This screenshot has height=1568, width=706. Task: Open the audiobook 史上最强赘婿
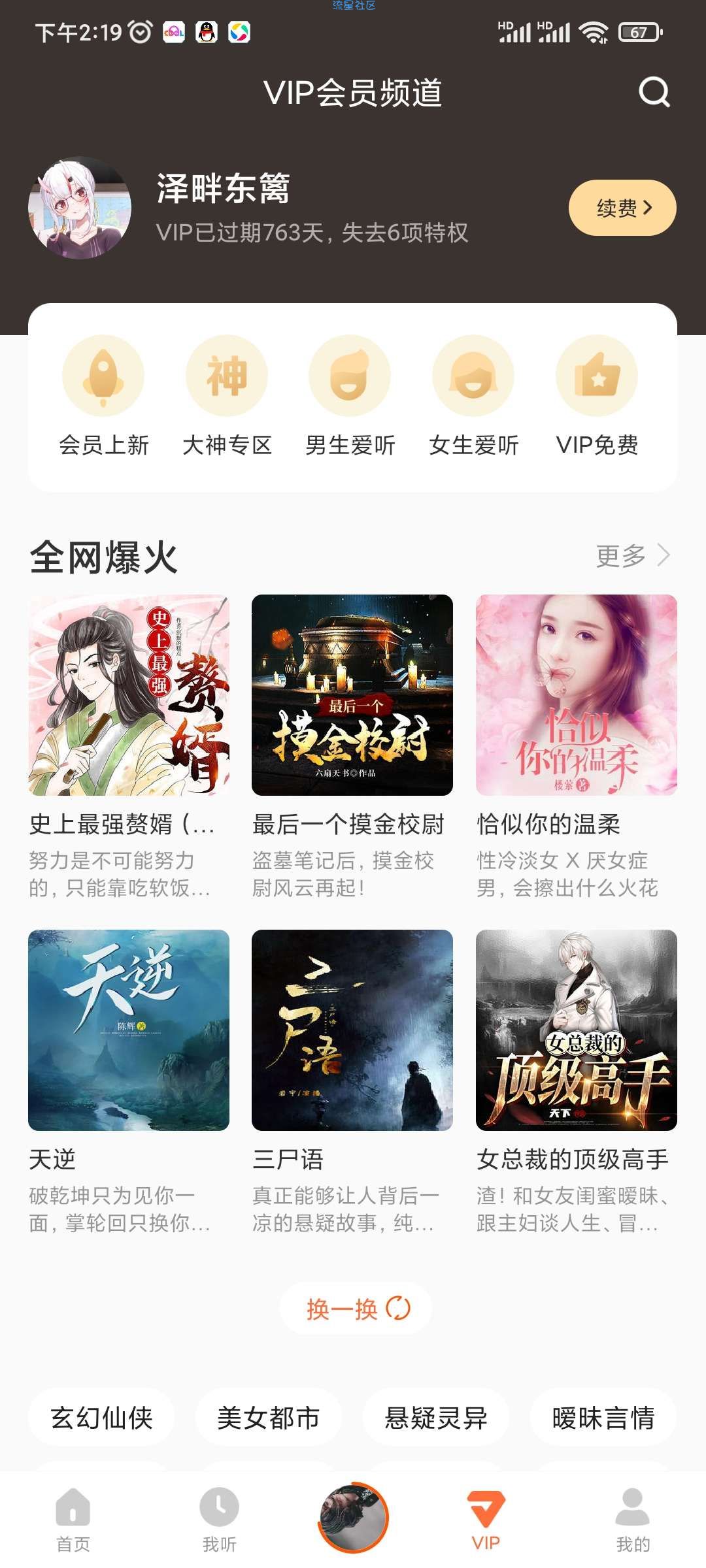pos(129,695)
